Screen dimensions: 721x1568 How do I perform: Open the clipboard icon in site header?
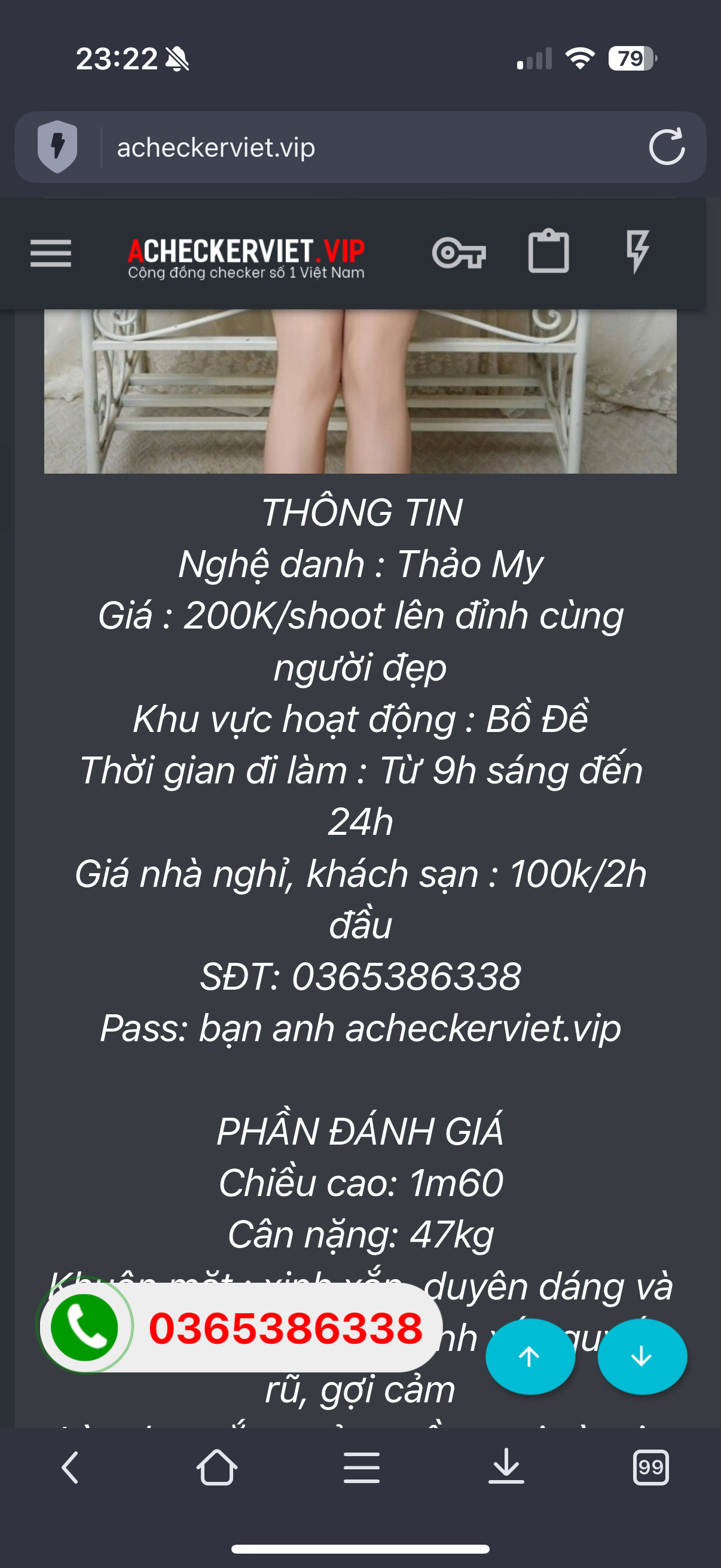tap(548, 251)
